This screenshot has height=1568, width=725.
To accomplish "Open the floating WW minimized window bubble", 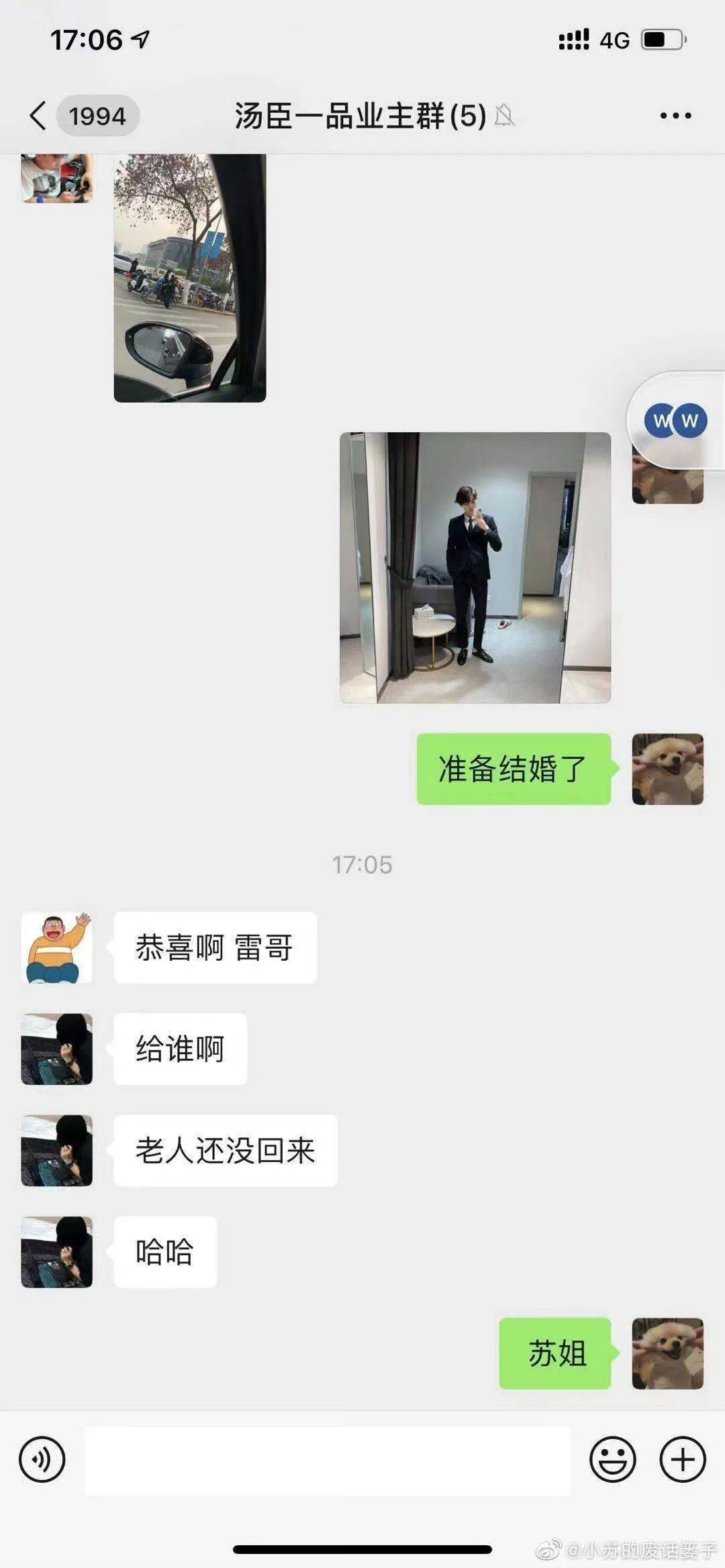I will 675,421.
